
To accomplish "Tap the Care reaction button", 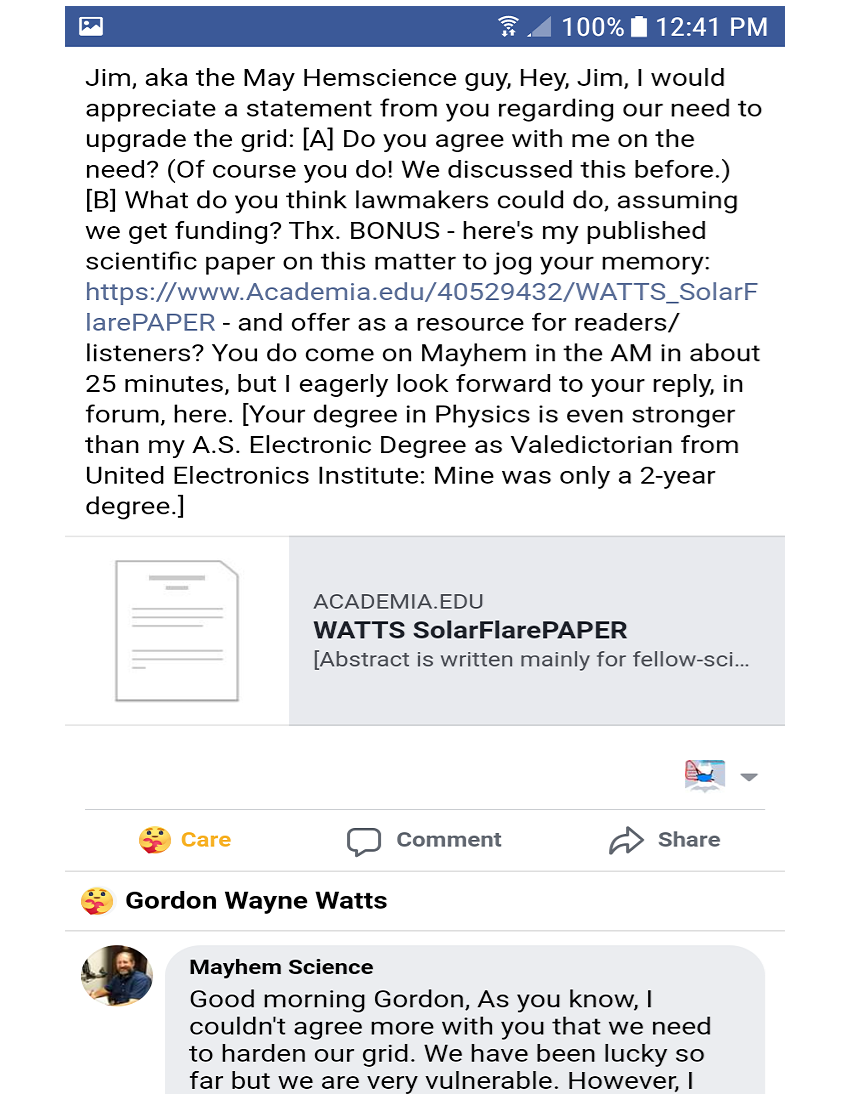I will [x=186, y=840].
